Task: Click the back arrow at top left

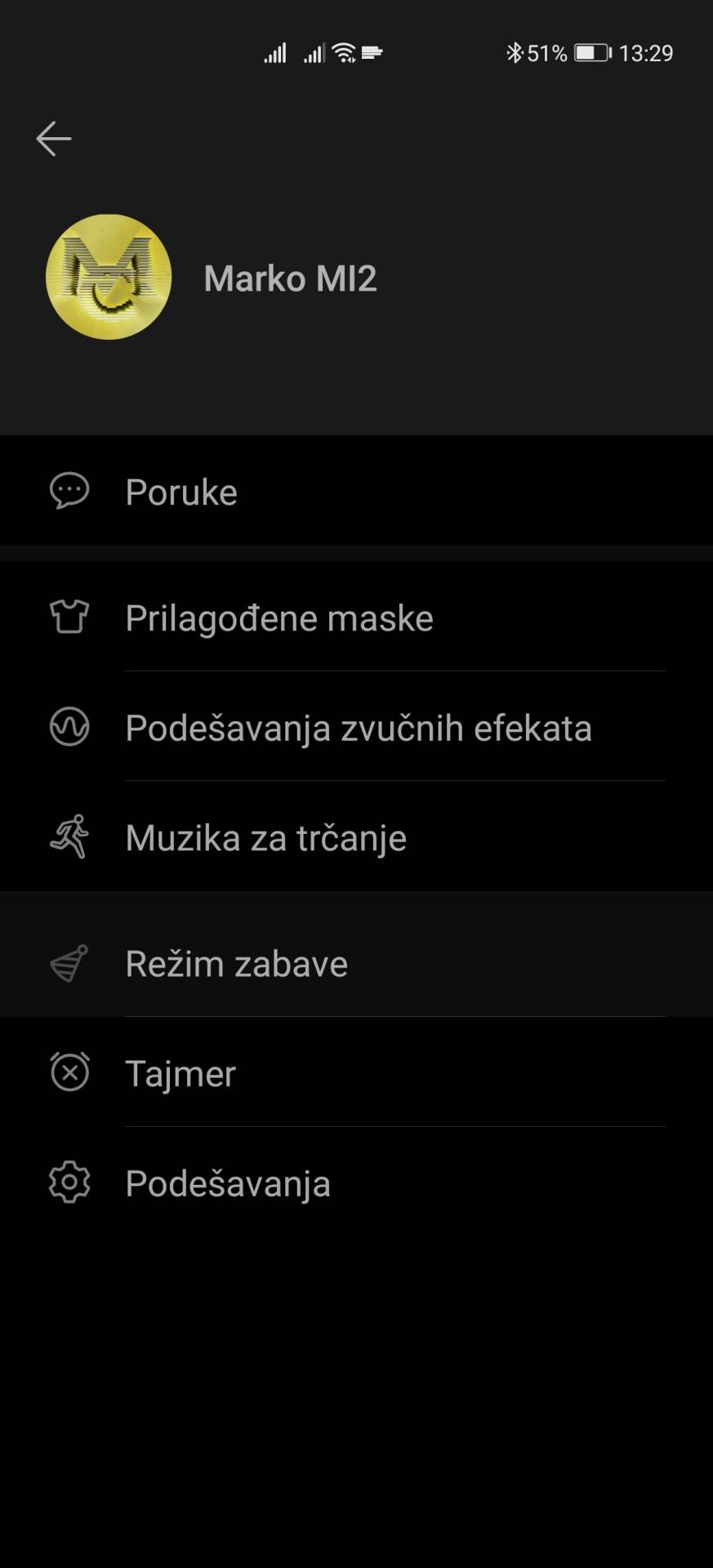Action: click(x=54, y=138)
